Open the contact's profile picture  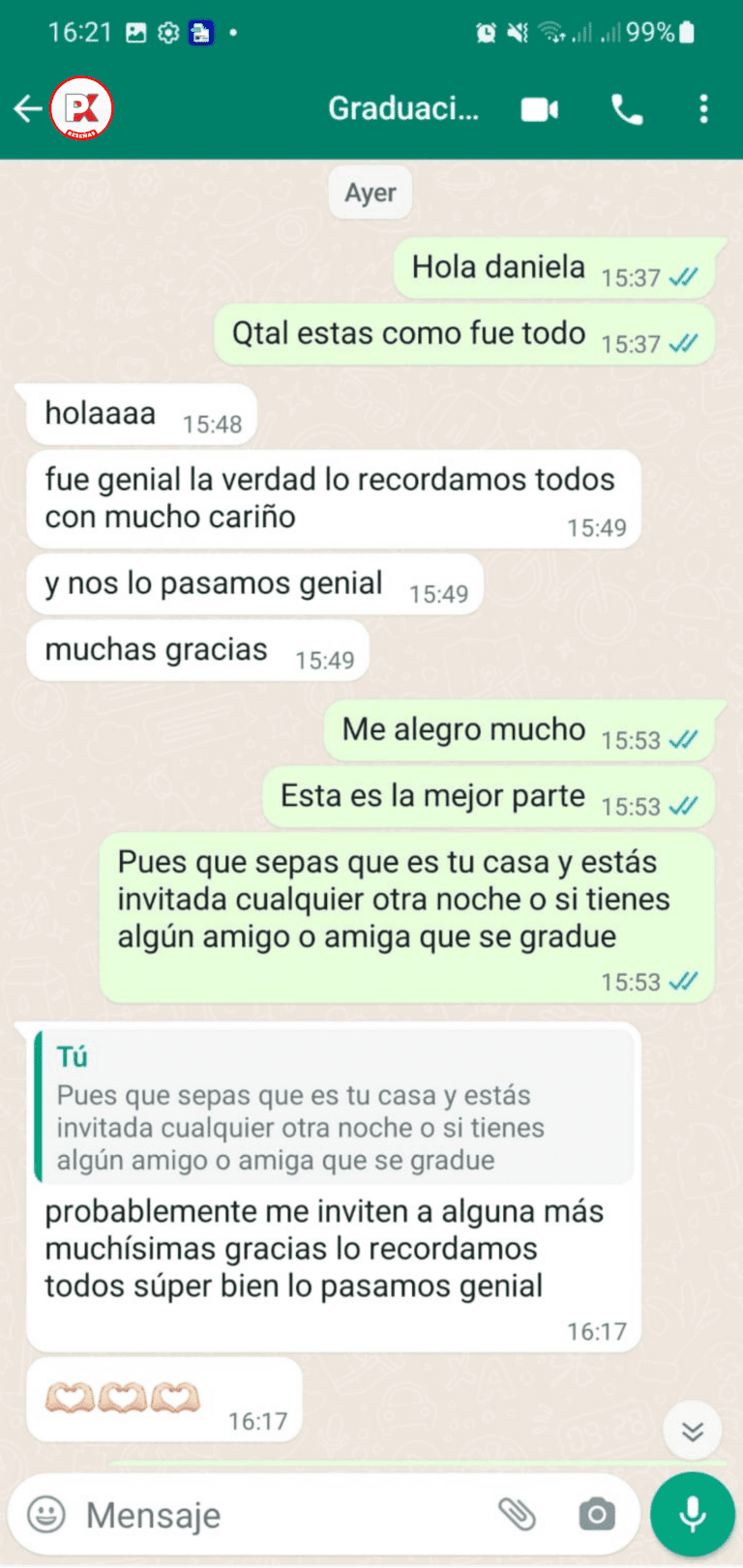coord(82,108)
